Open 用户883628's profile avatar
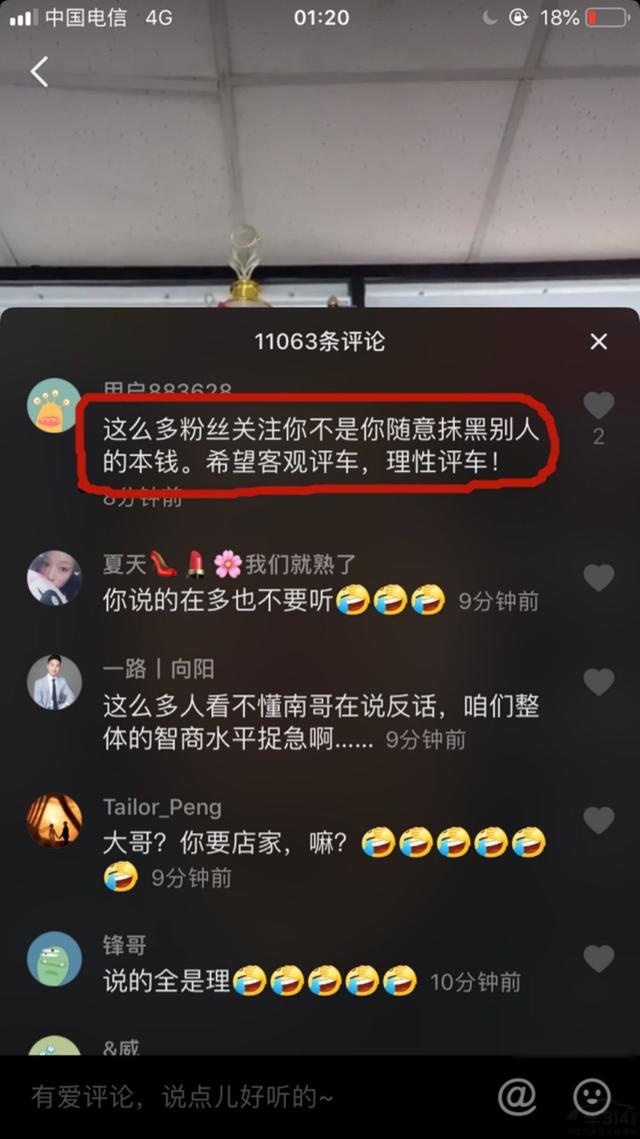 (x=54, y=406)
